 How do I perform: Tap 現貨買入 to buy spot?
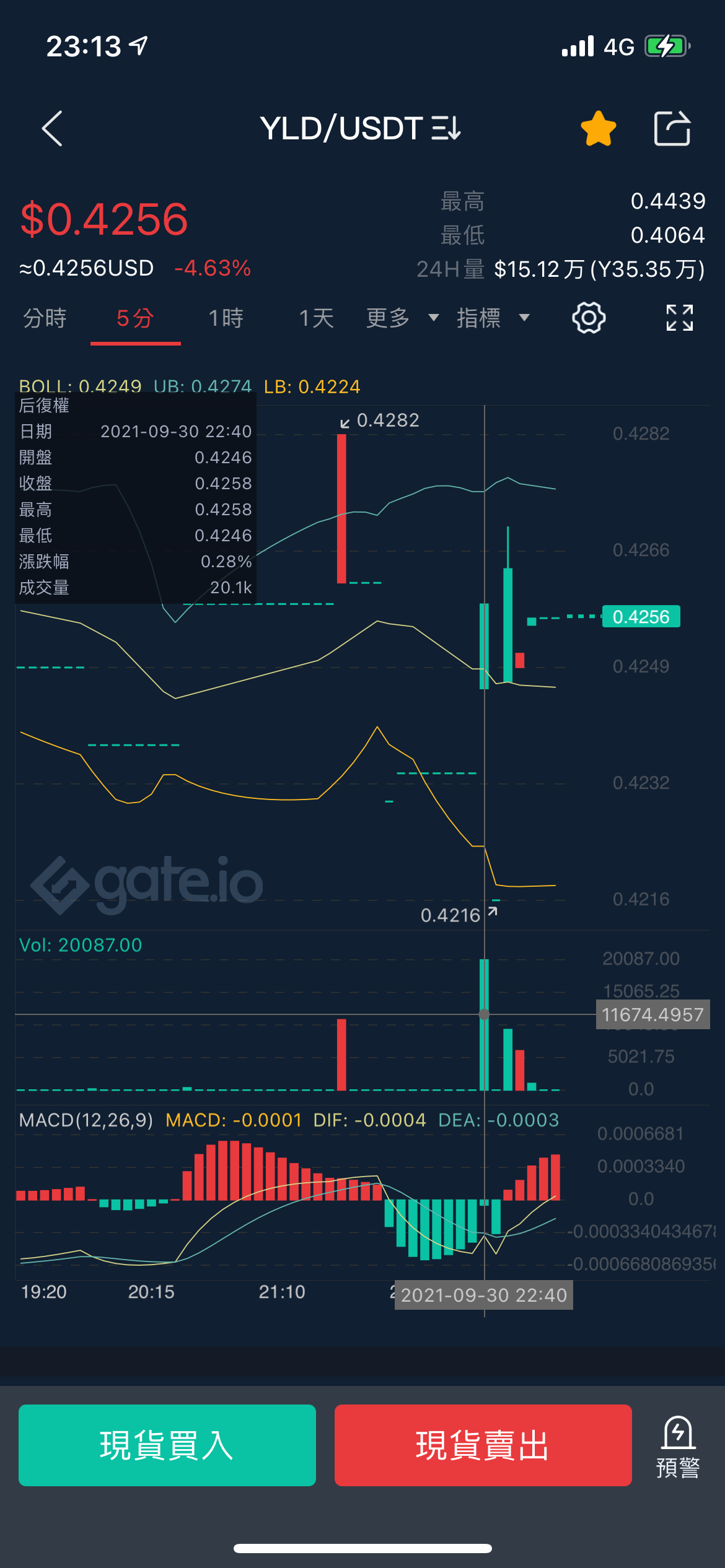pyautogui.click(x=167, y=1445)
